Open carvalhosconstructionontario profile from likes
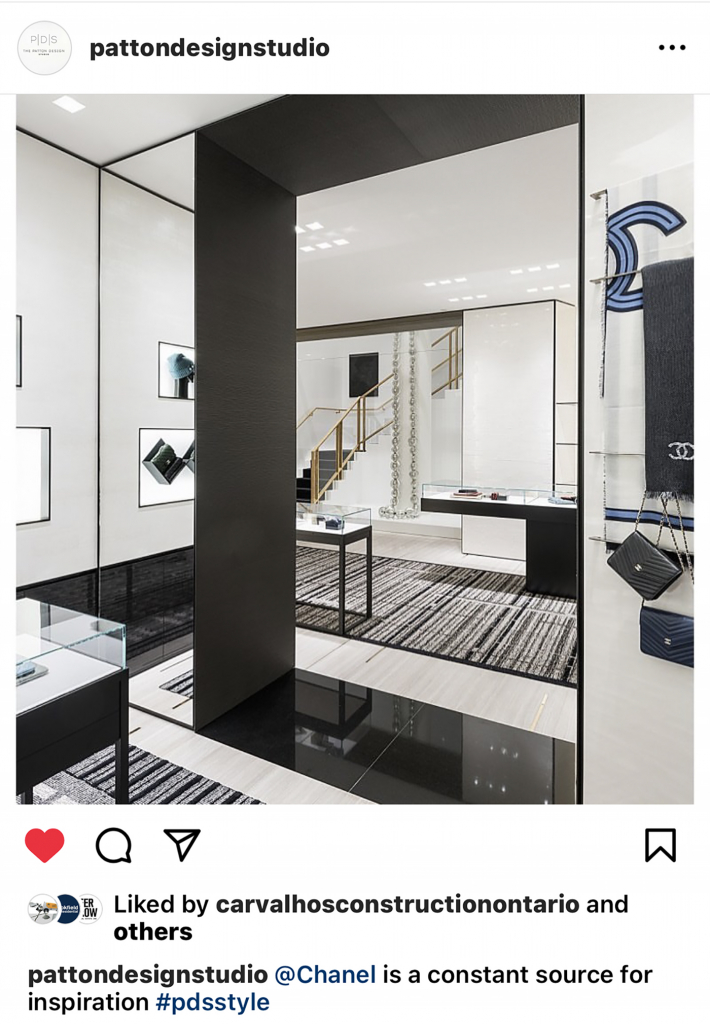The width and height of the screenshot is (710, 1024). pyautogui.click(x=397, y=904)
